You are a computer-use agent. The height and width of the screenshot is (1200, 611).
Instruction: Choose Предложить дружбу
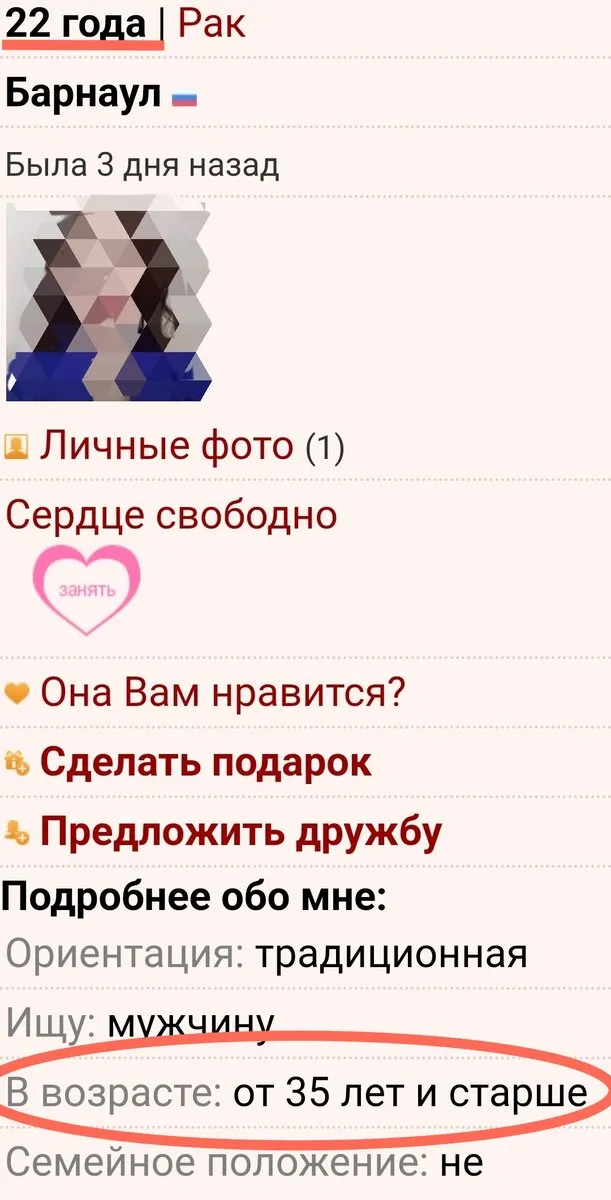(241, 831)
